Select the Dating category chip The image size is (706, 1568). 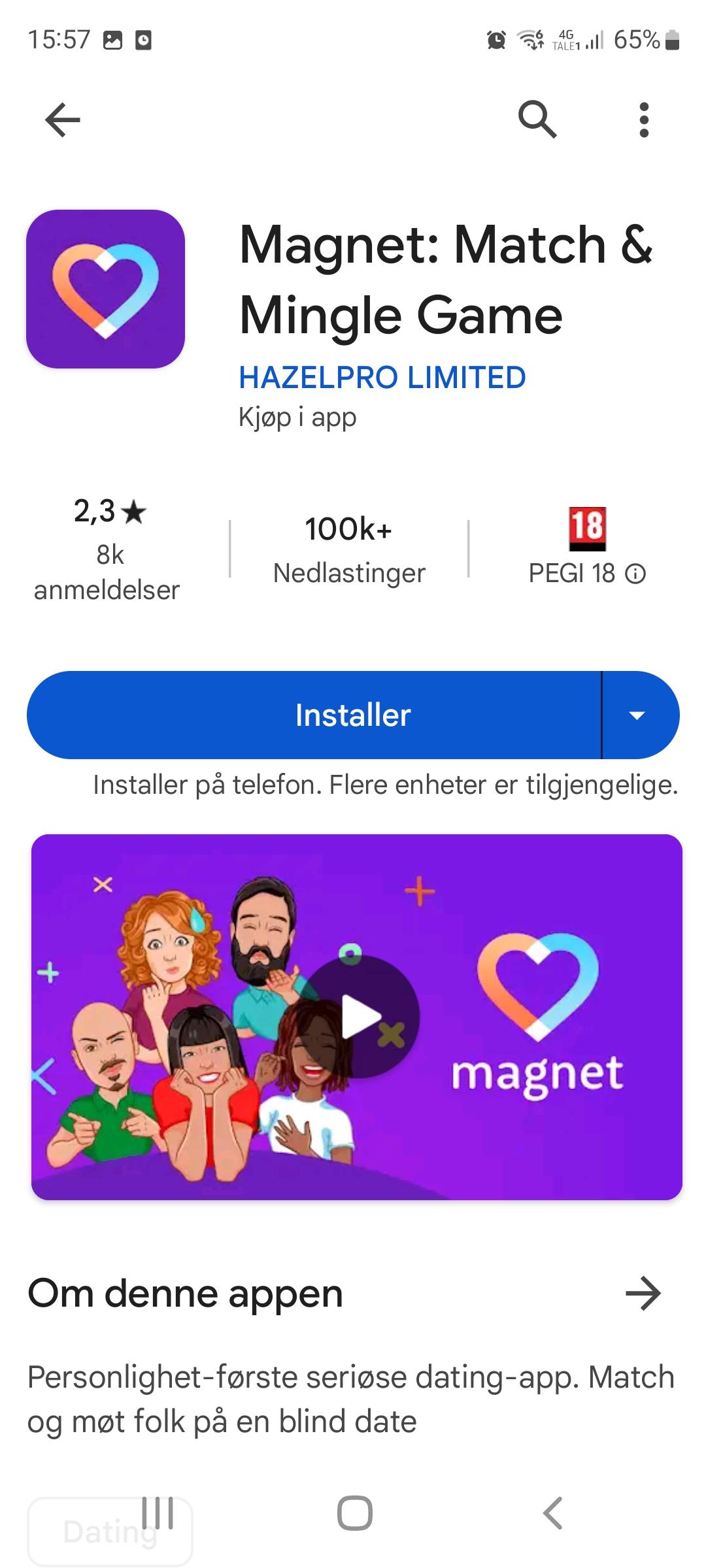coord(110,1531)
